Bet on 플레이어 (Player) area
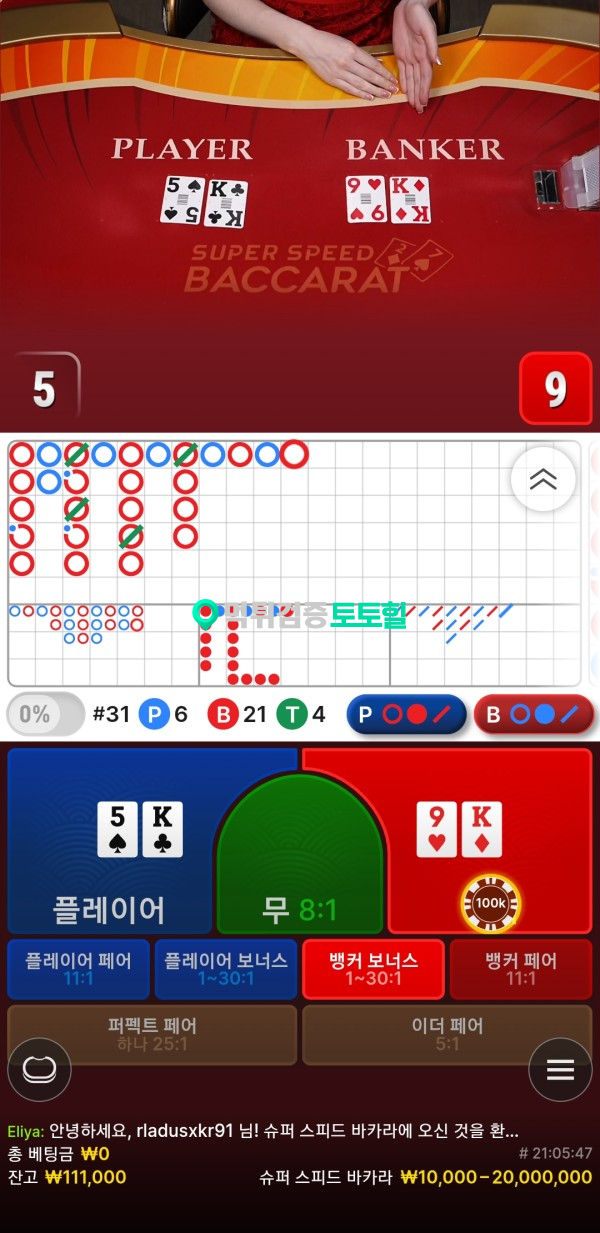This screenshot has width=600, height=1233. tap(110, 842)
